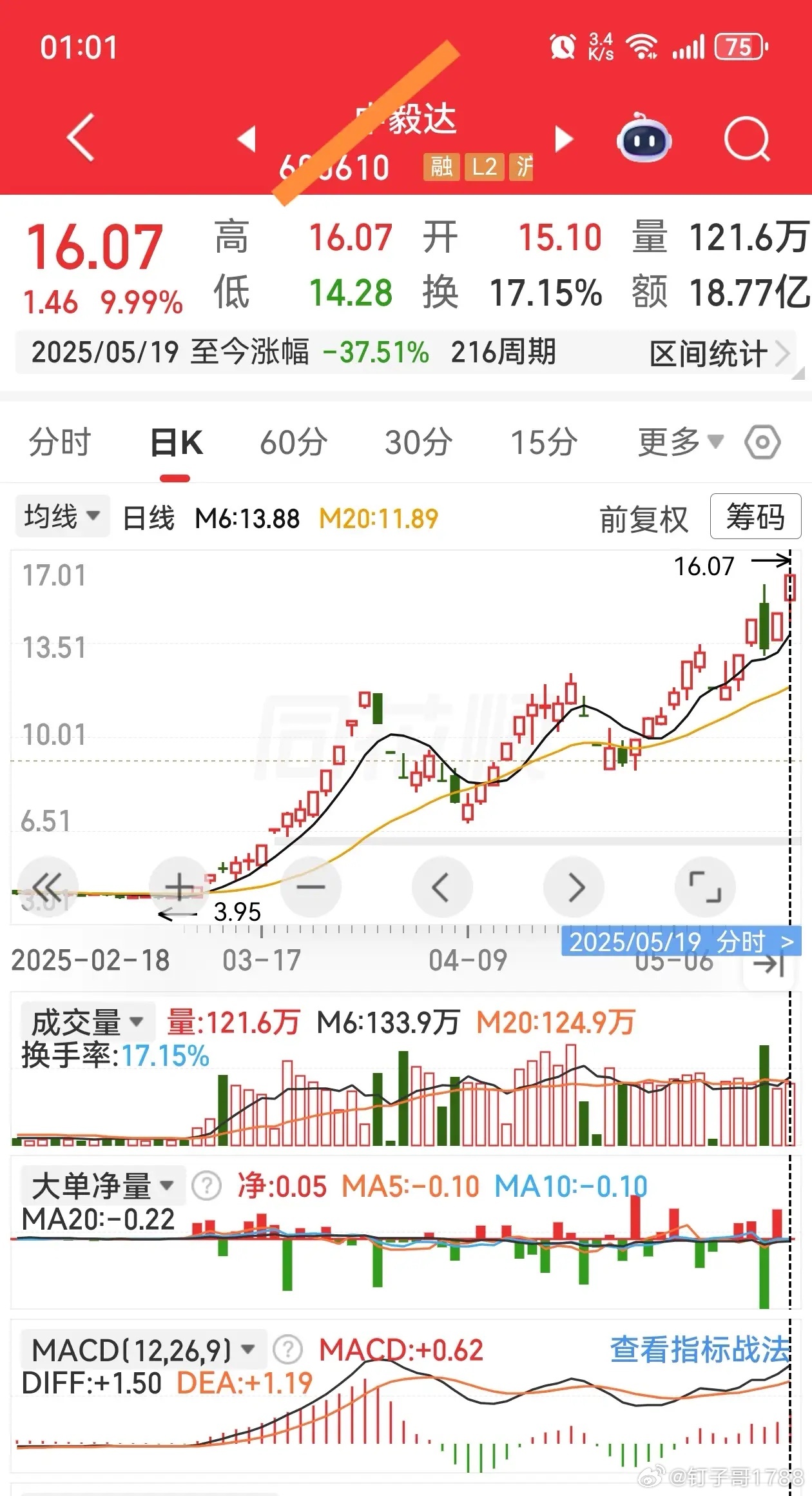Expand the 均线 indicator dropdown

(x=63, y=517)
